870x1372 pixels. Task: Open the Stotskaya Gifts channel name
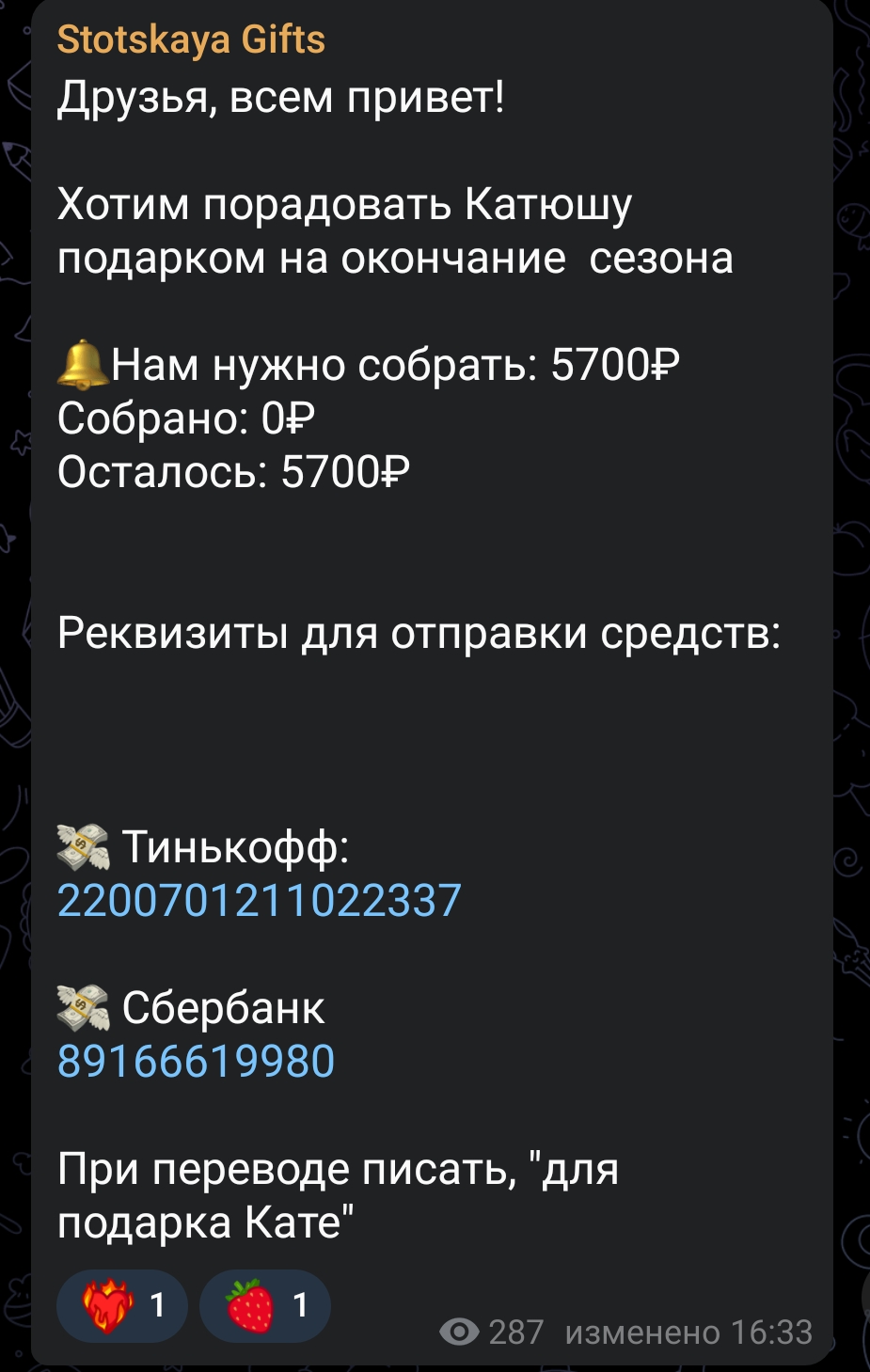[191, 40]
